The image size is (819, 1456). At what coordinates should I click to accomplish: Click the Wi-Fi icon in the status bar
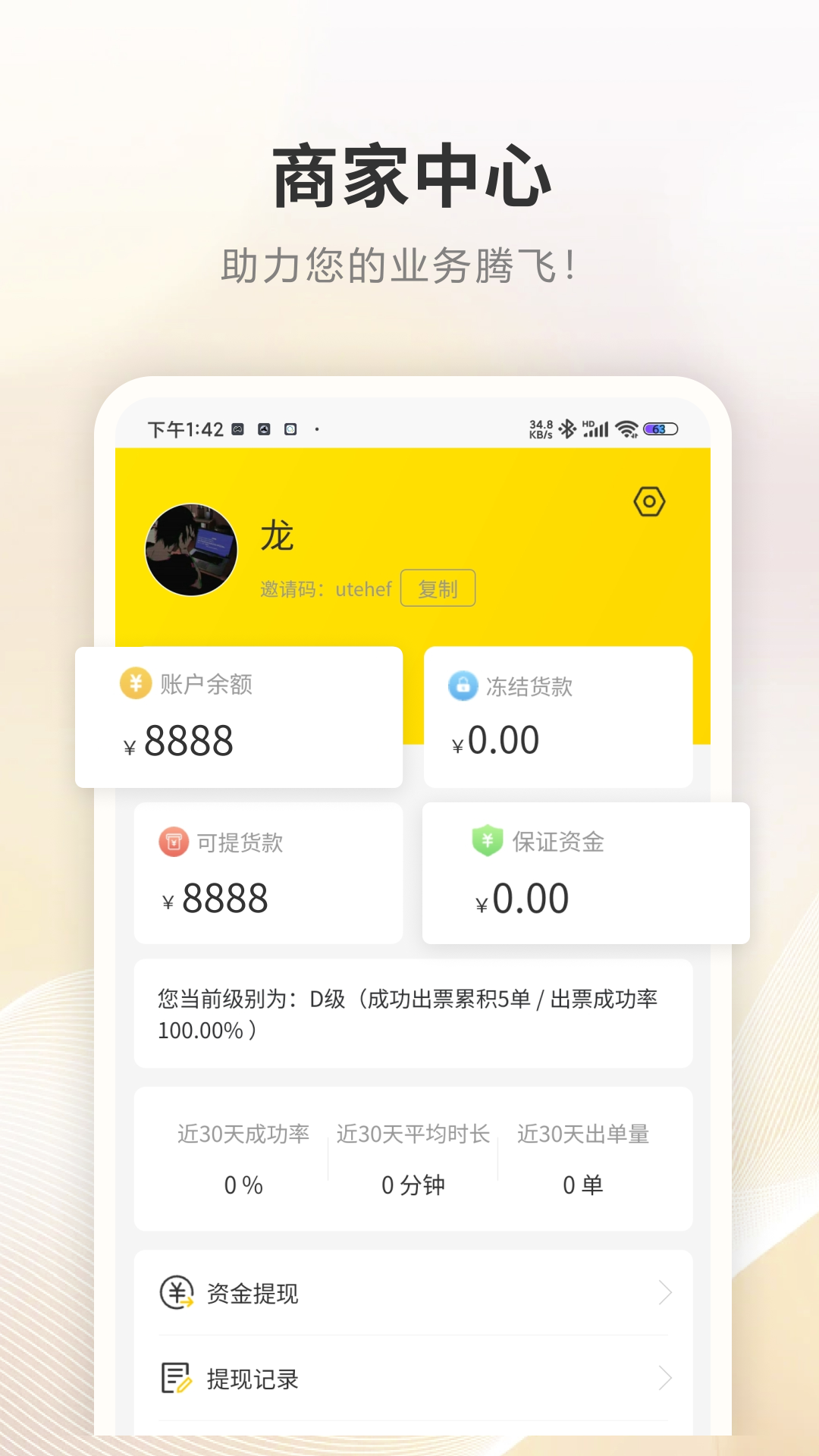(x=626, y=428)
